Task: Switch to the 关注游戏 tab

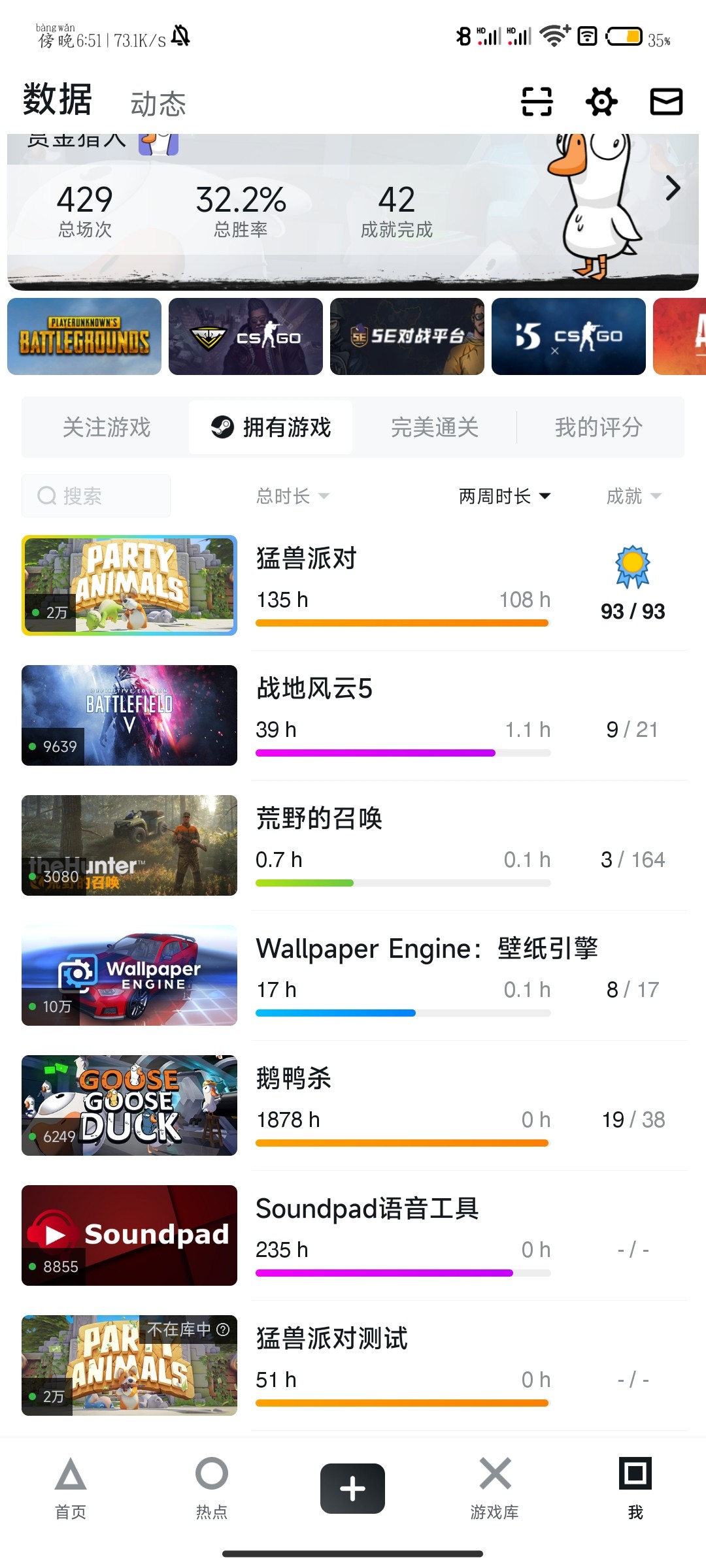Action: 107,428
